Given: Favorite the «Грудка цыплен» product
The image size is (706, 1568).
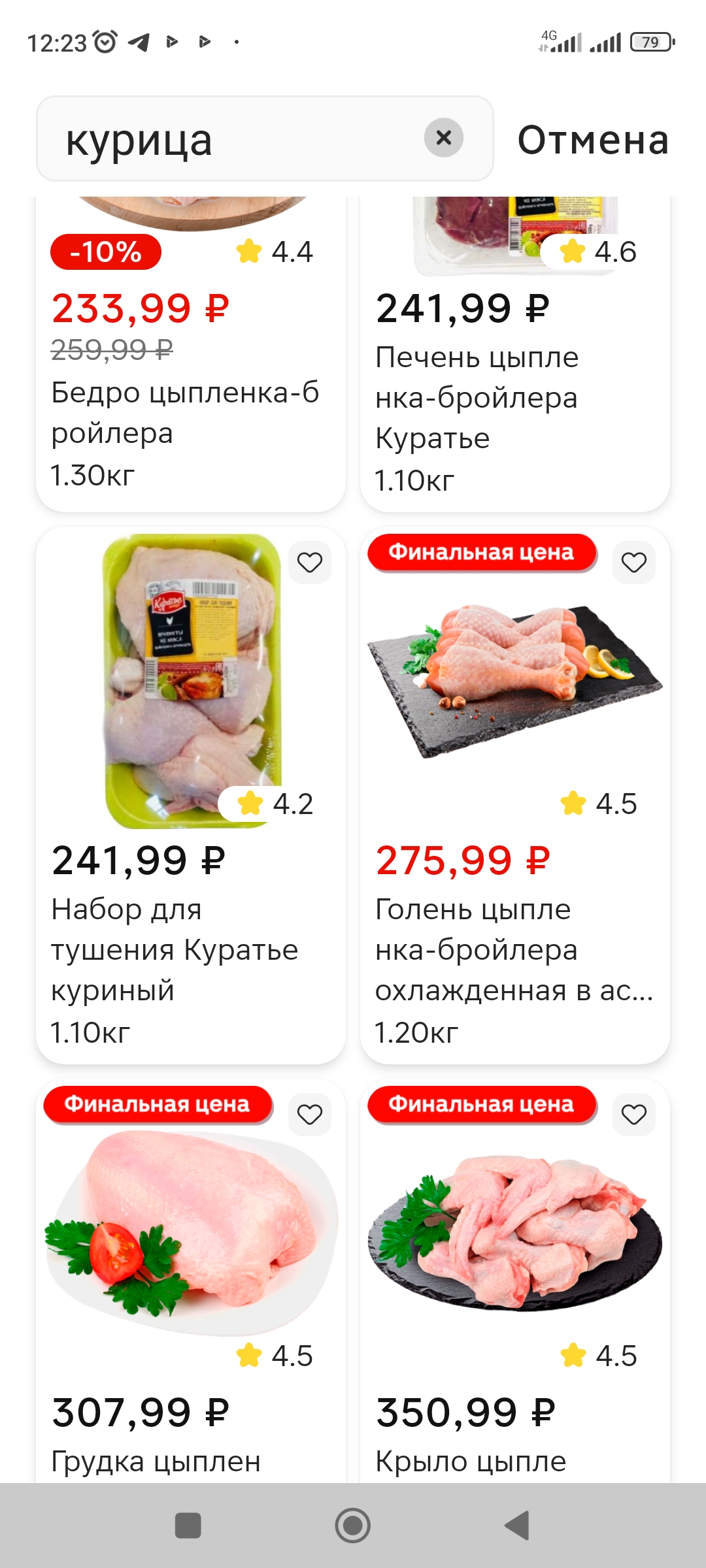Looking at the screenshot, I should pyautogui.click(x=310, y=1115).
